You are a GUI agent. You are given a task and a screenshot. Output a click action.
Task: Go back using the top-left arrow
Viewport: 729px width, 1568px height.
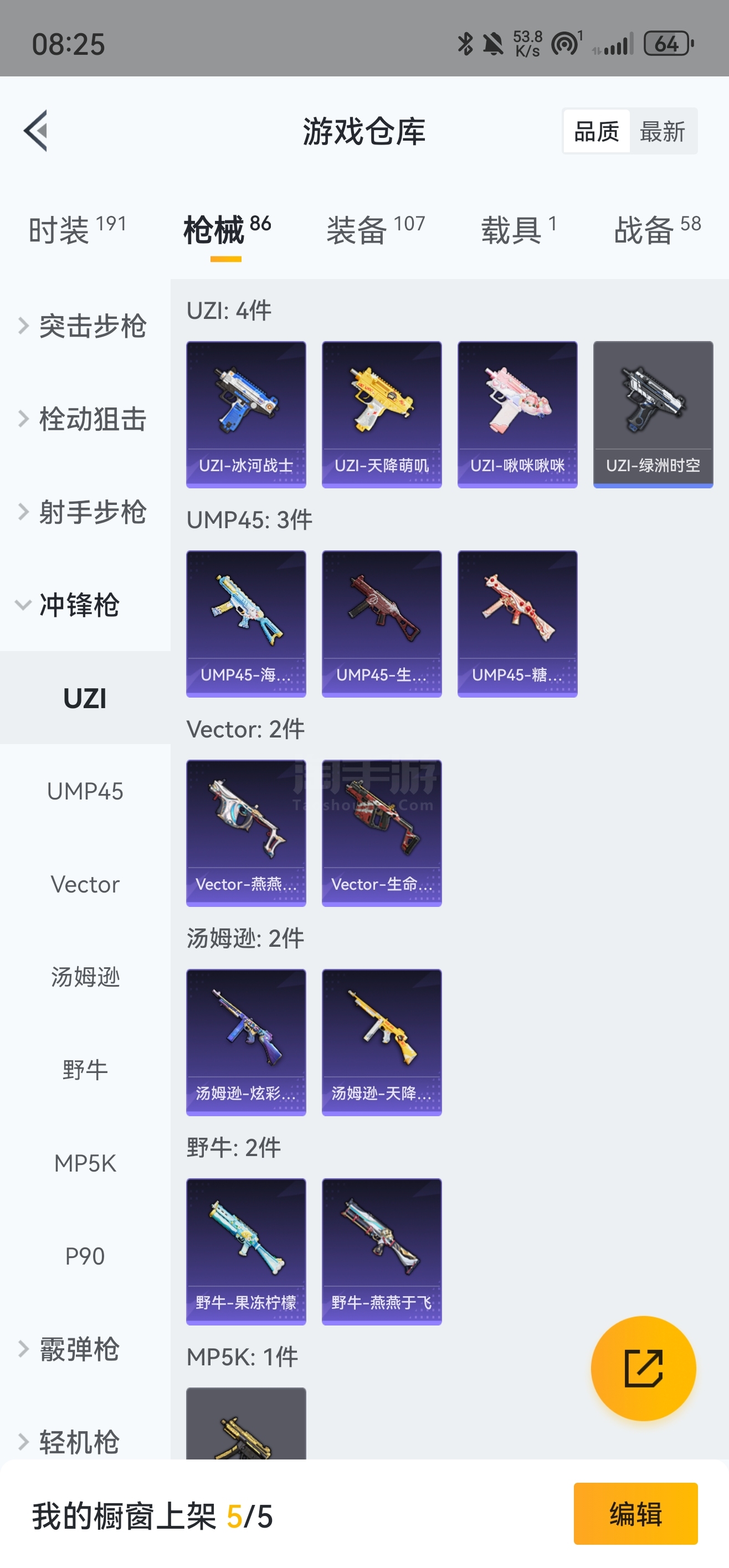(35, 131)
